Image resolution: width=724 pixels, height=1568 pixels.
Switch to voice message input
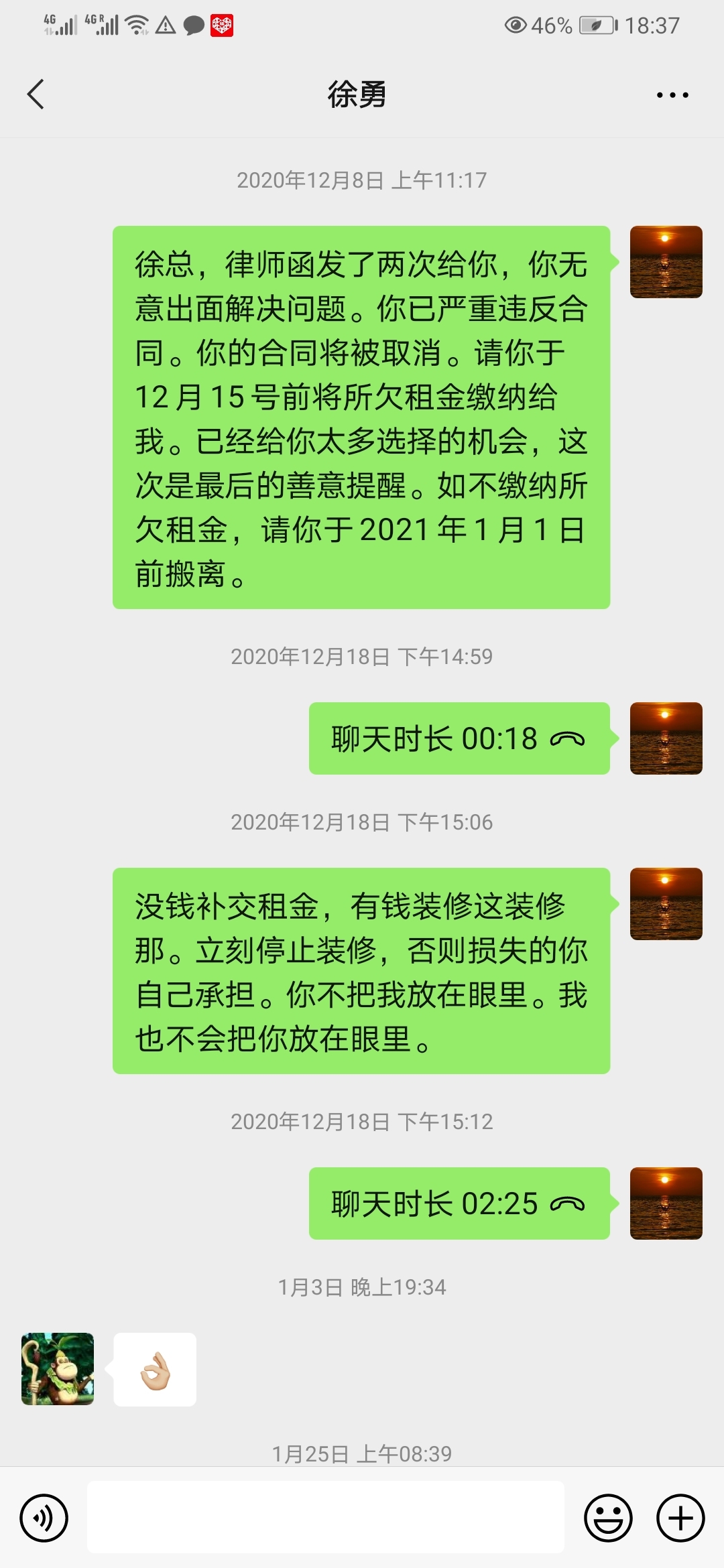44,1518
